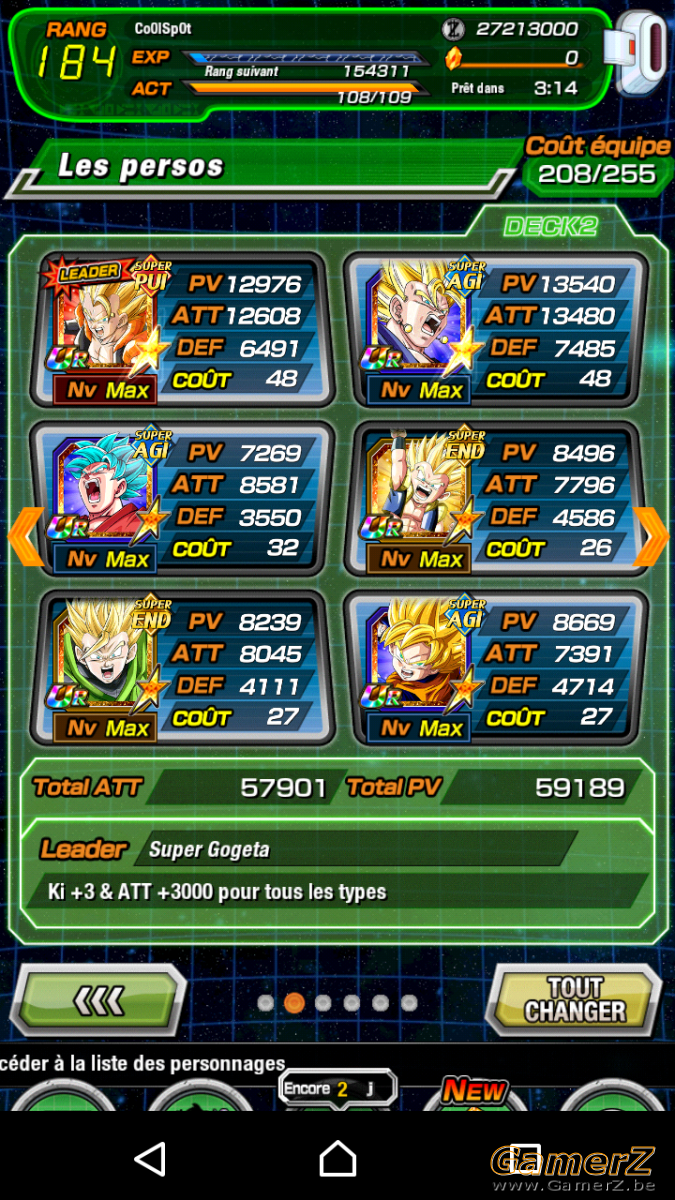The image size is (675, 1200).
Task: Tap the Android back button
Action: [150, 1158]
